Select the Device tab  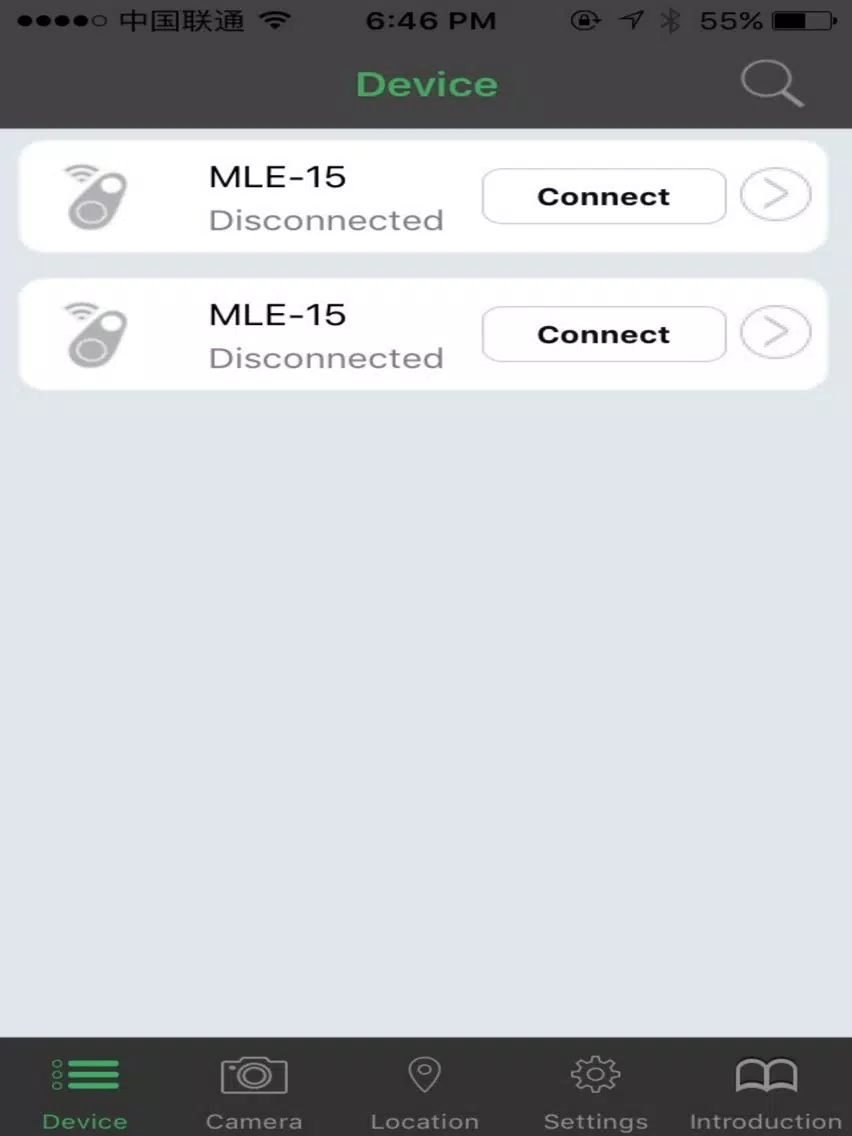tap(85, 1090)
